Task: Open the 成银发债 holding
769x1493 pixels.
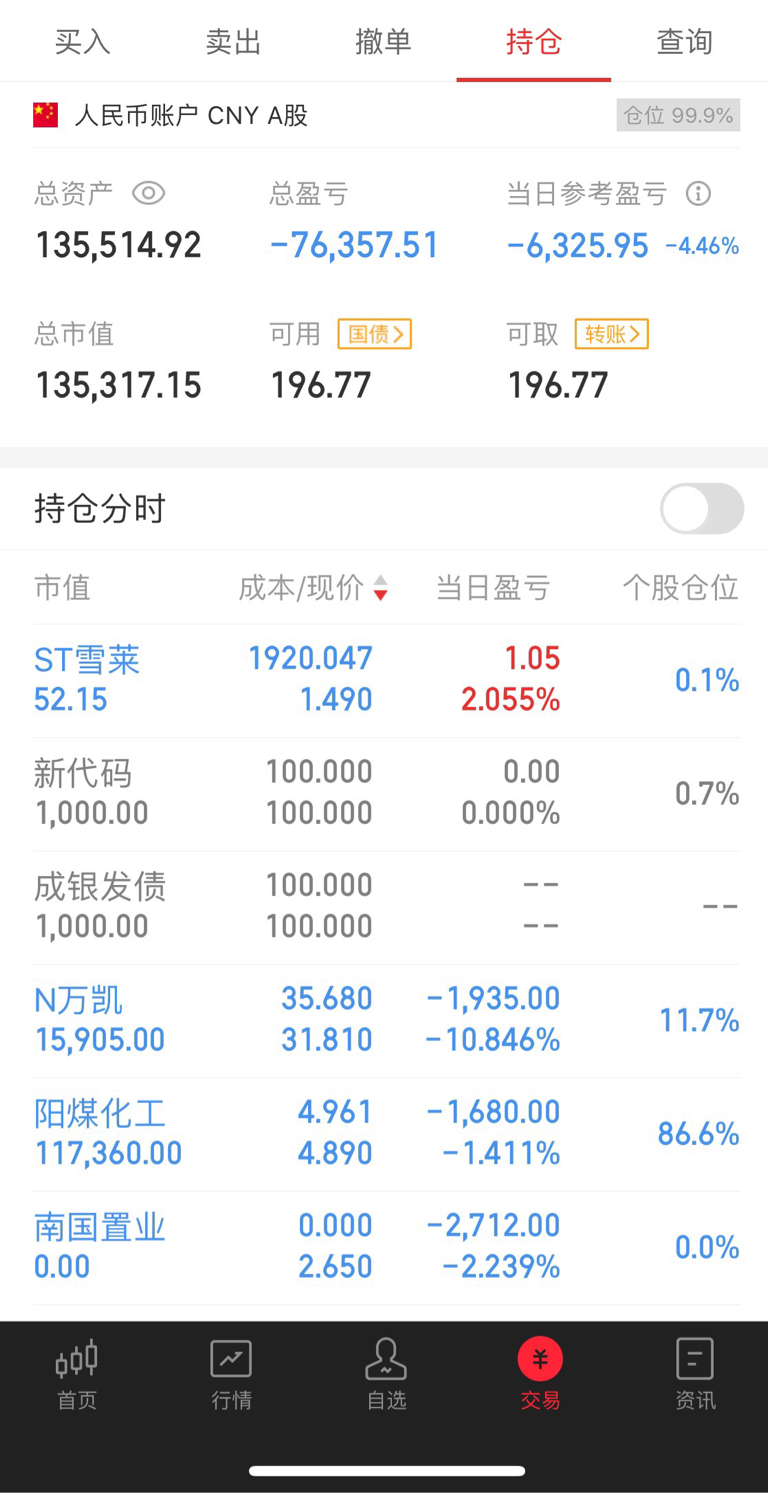Action: (385, 907)
